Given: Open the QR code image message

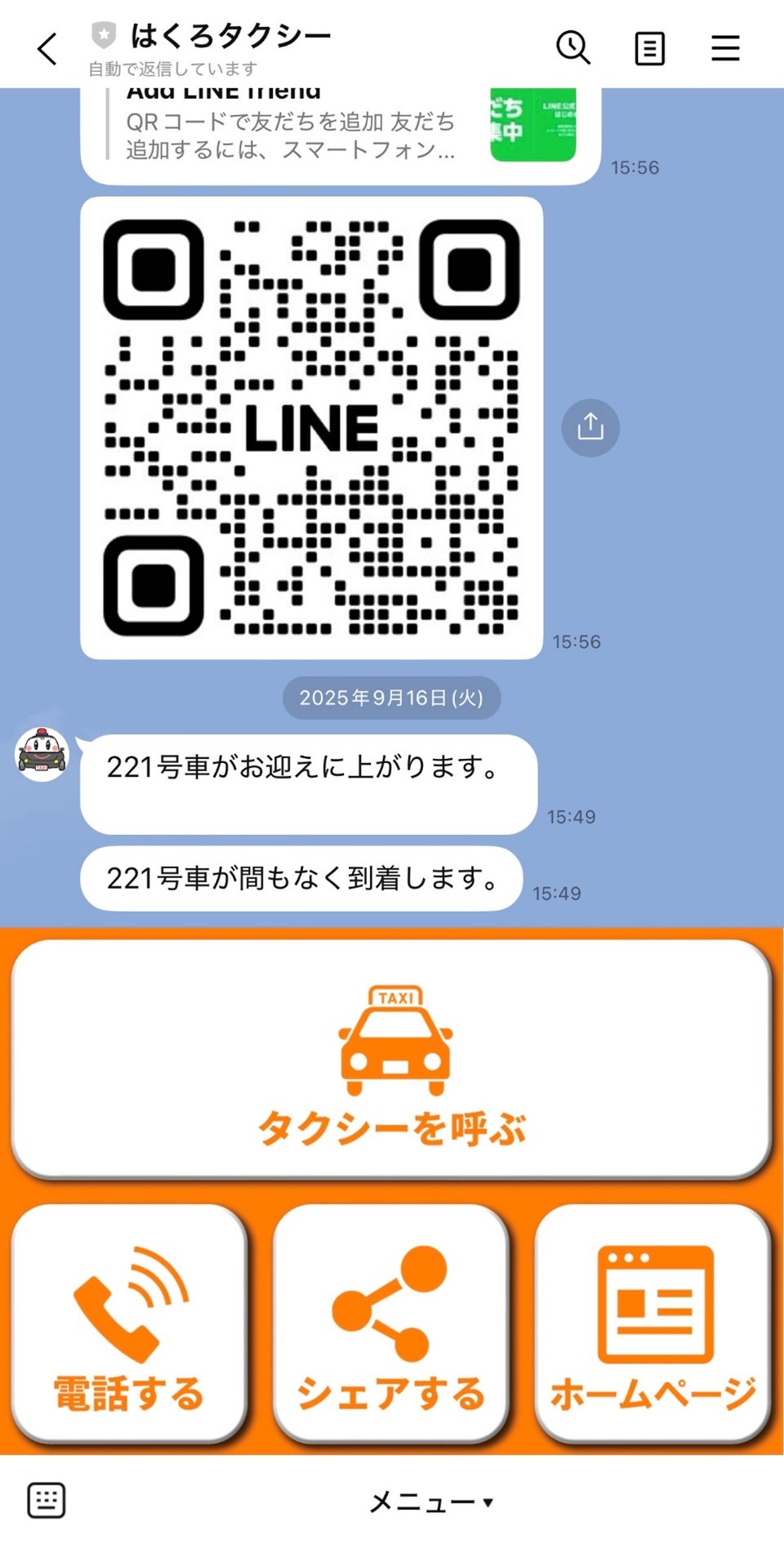Looking at the screenshot, I should click(311, 427).
